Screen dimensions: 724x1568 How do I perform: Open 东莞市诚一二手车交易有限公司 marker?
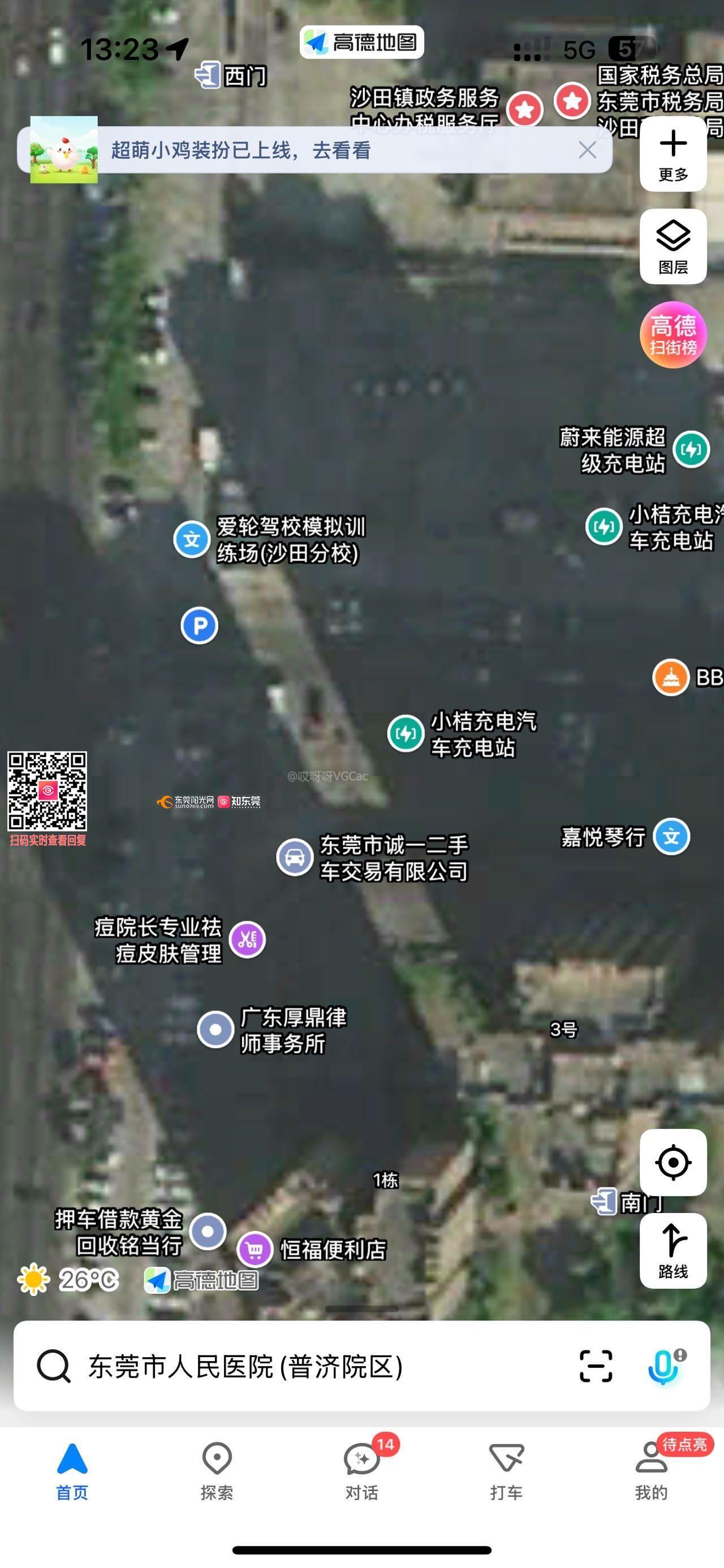(x=295, y=857)
